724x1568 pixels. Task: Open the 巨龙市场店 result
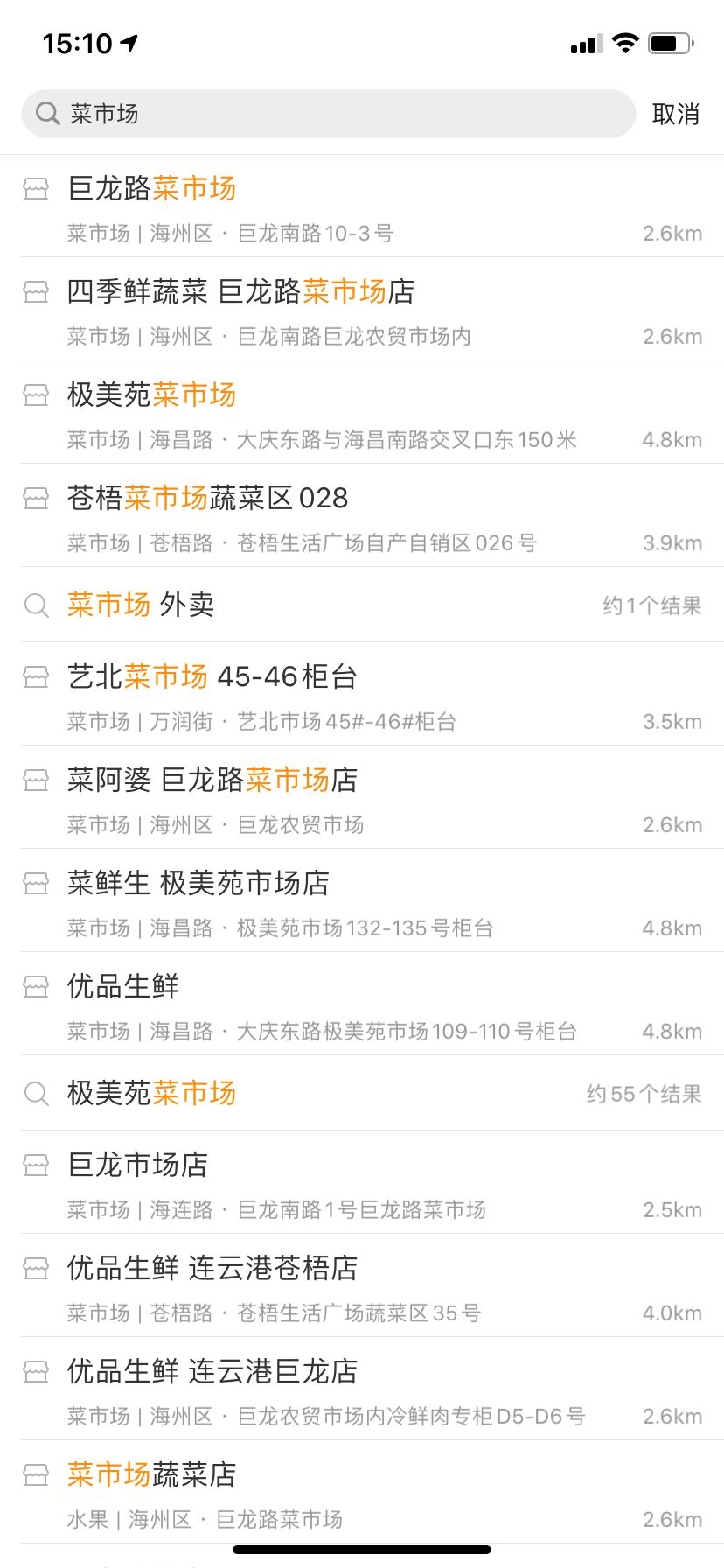(x=362, y=1183)
